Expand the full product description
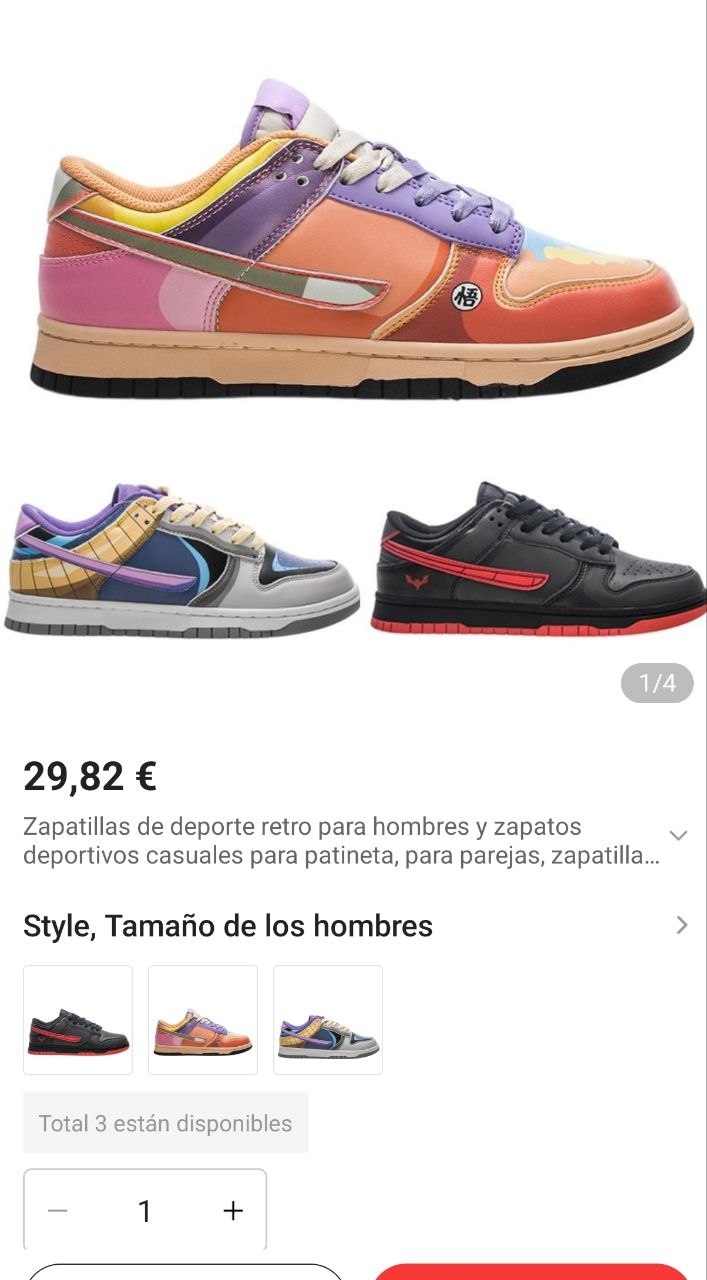707x1280 pixels. click(x=678, y=835)
